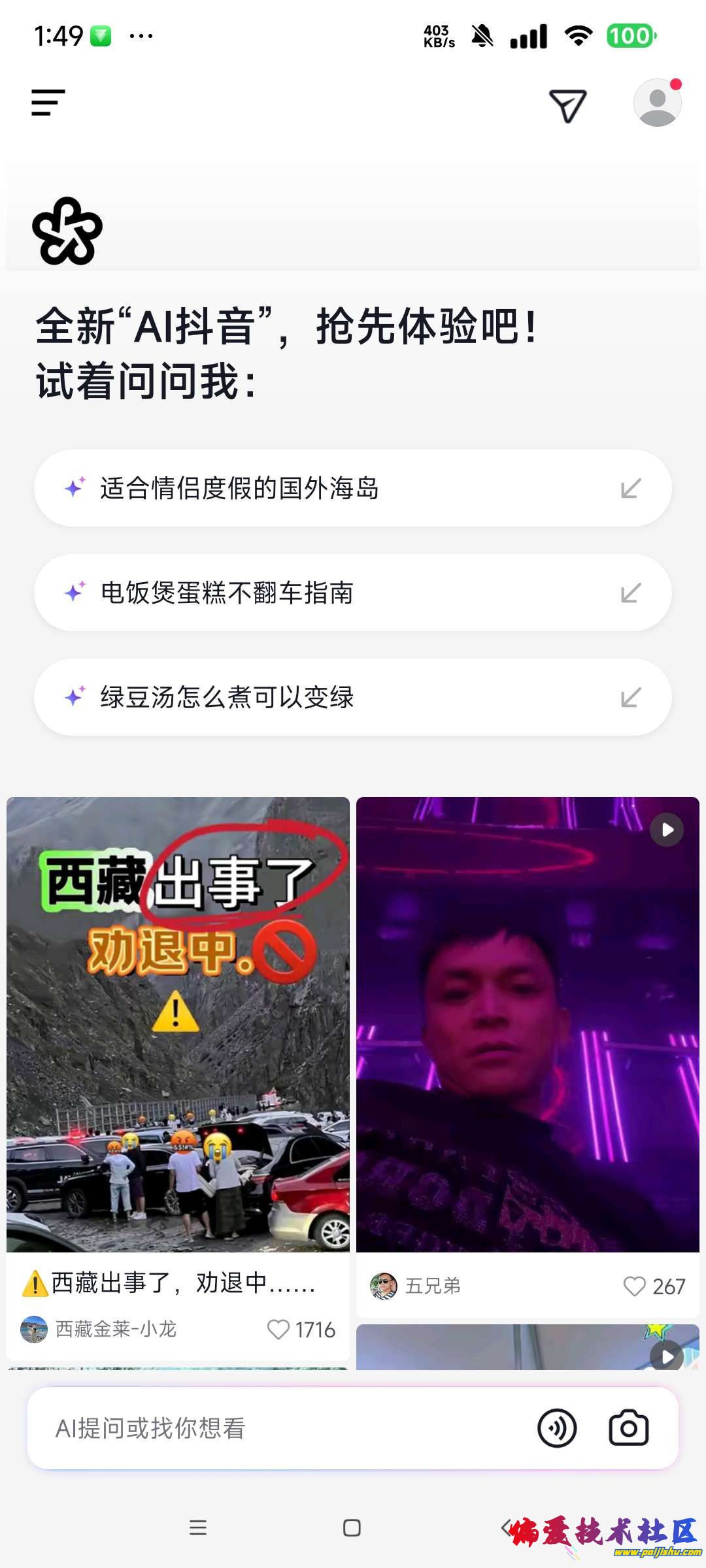Viewport: 706px width, 1568px height.
Task: Open the profile avatar
Action: [657, 103]
